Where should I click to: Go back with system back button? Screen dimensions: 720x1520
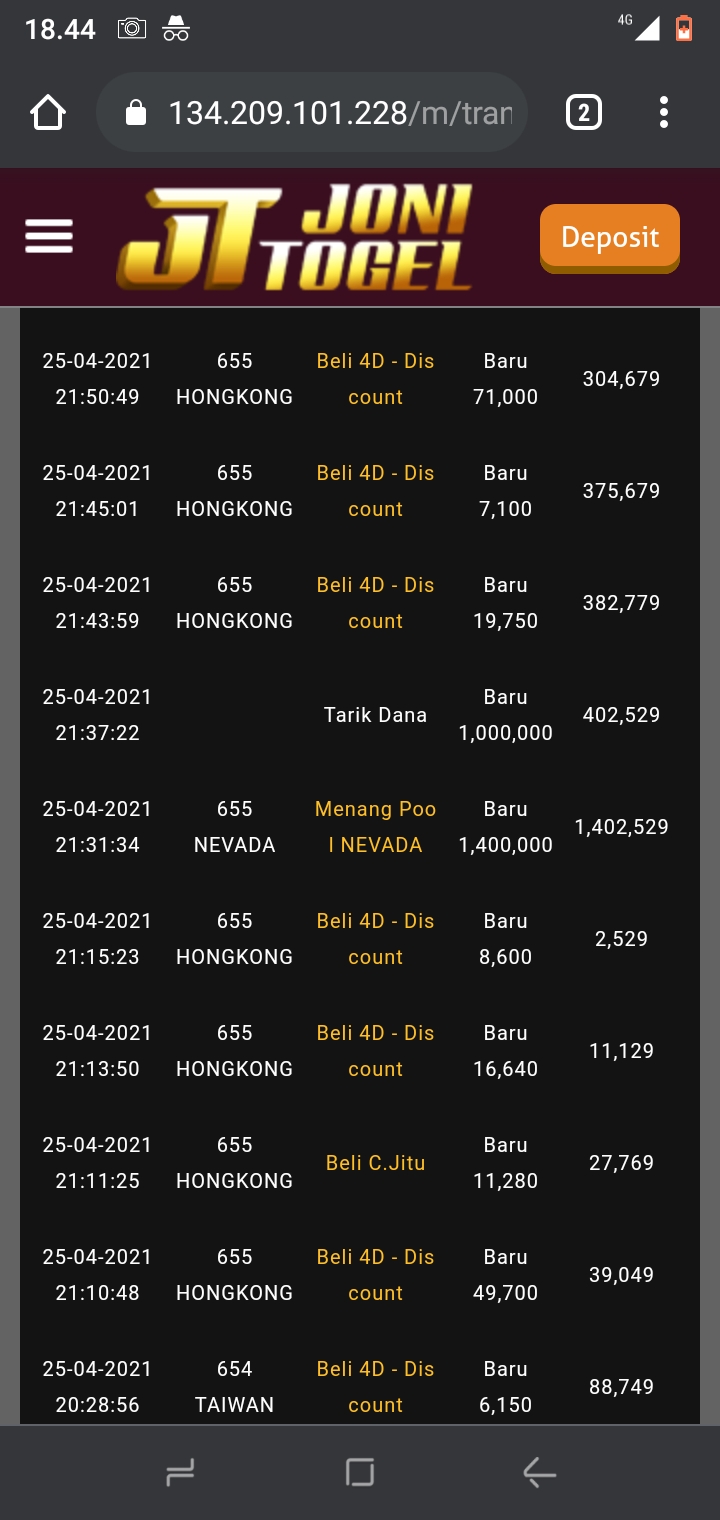[539, 1472]
